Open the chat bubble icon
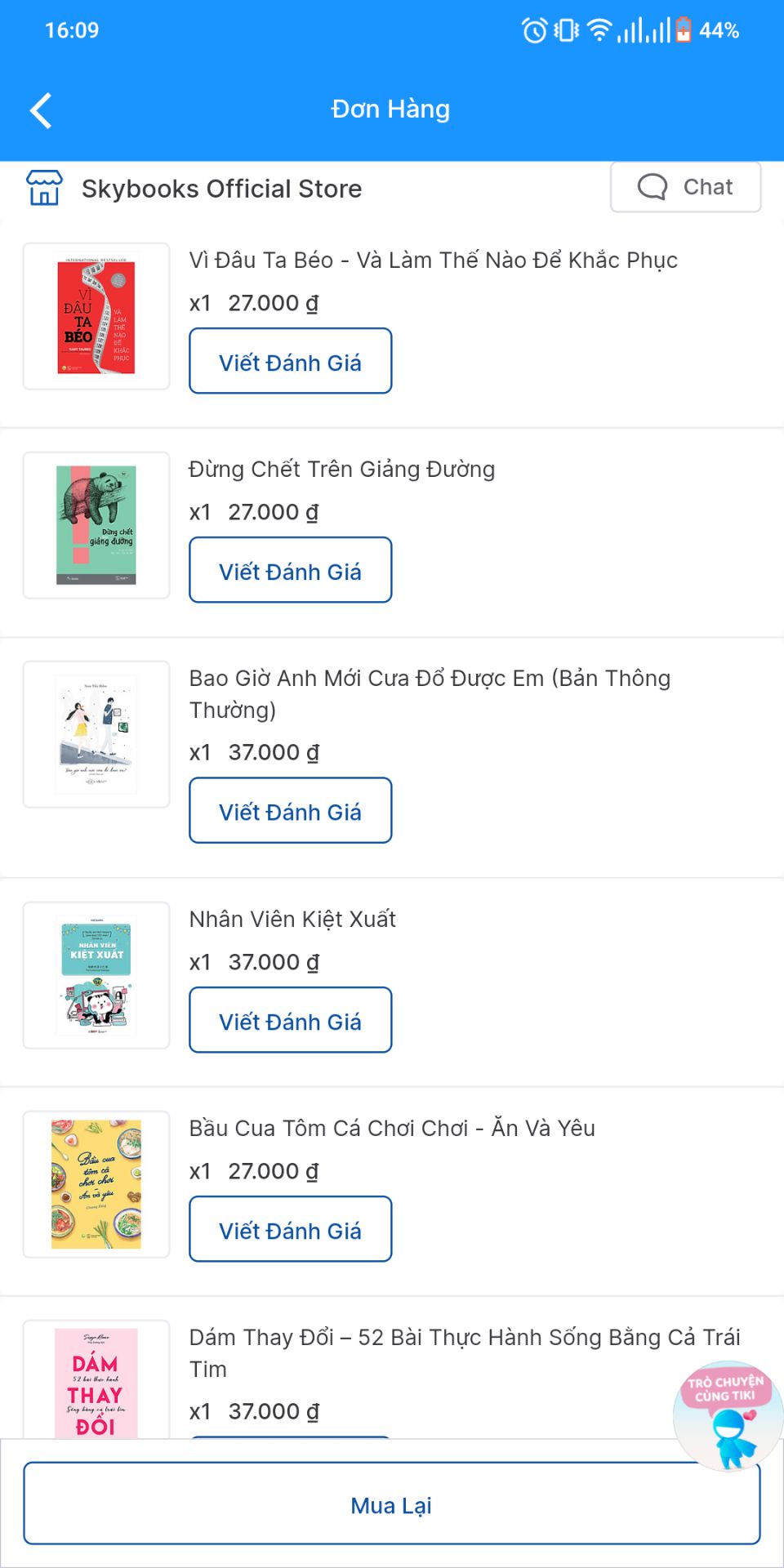Viewport: 784px width, 1568px height. (651, 187)
